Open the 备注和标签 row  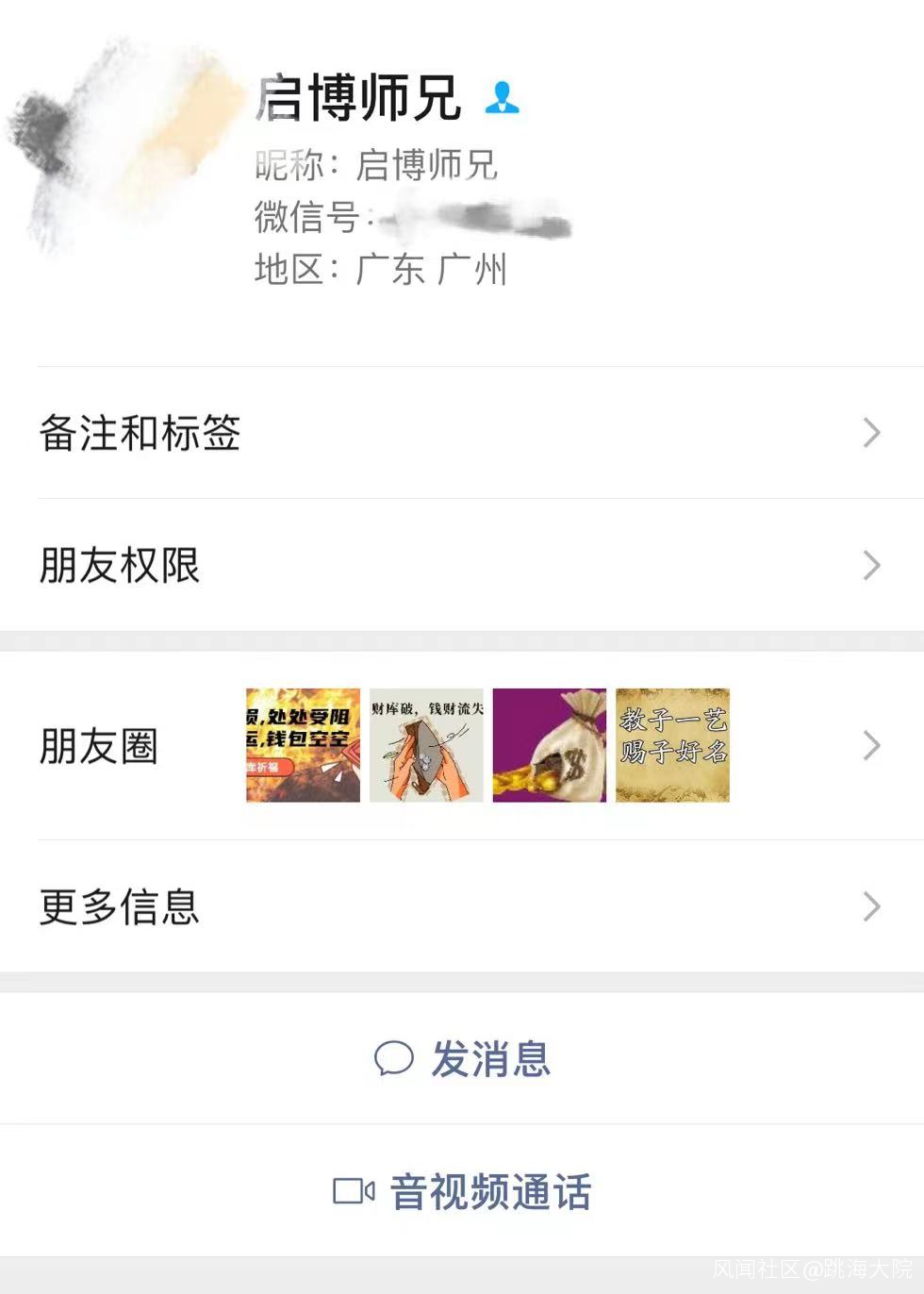pos(462,433)
